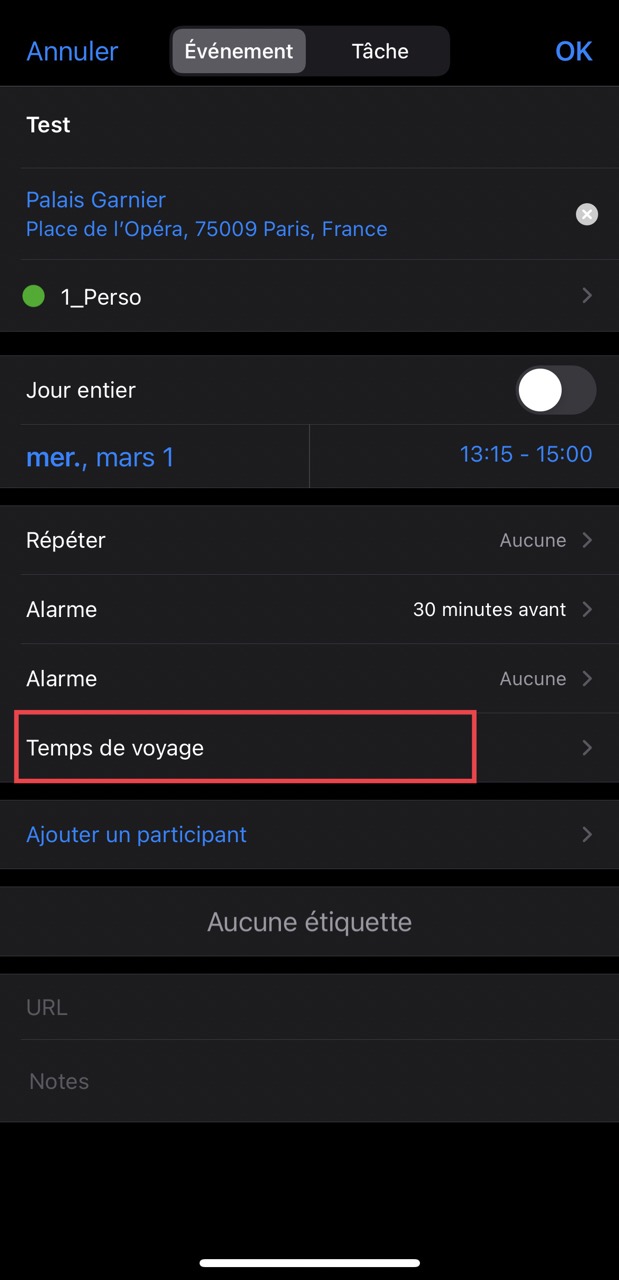This screenshot has height=1280, width=619.
Task: Select the Événement segment
Action: tap(239, 51)
